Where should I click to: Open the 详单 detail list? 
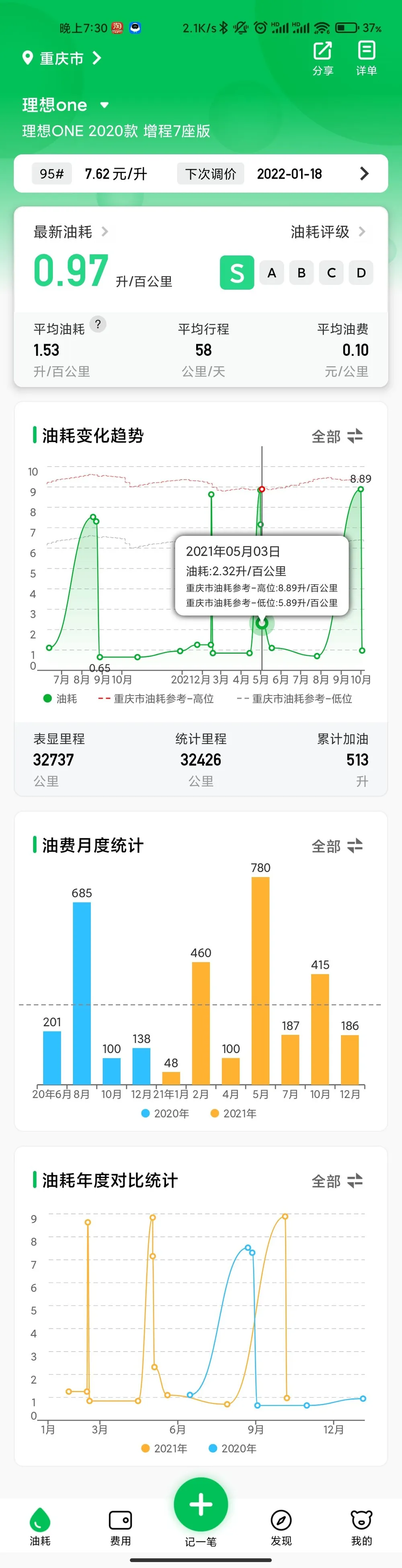coord(366,57)
